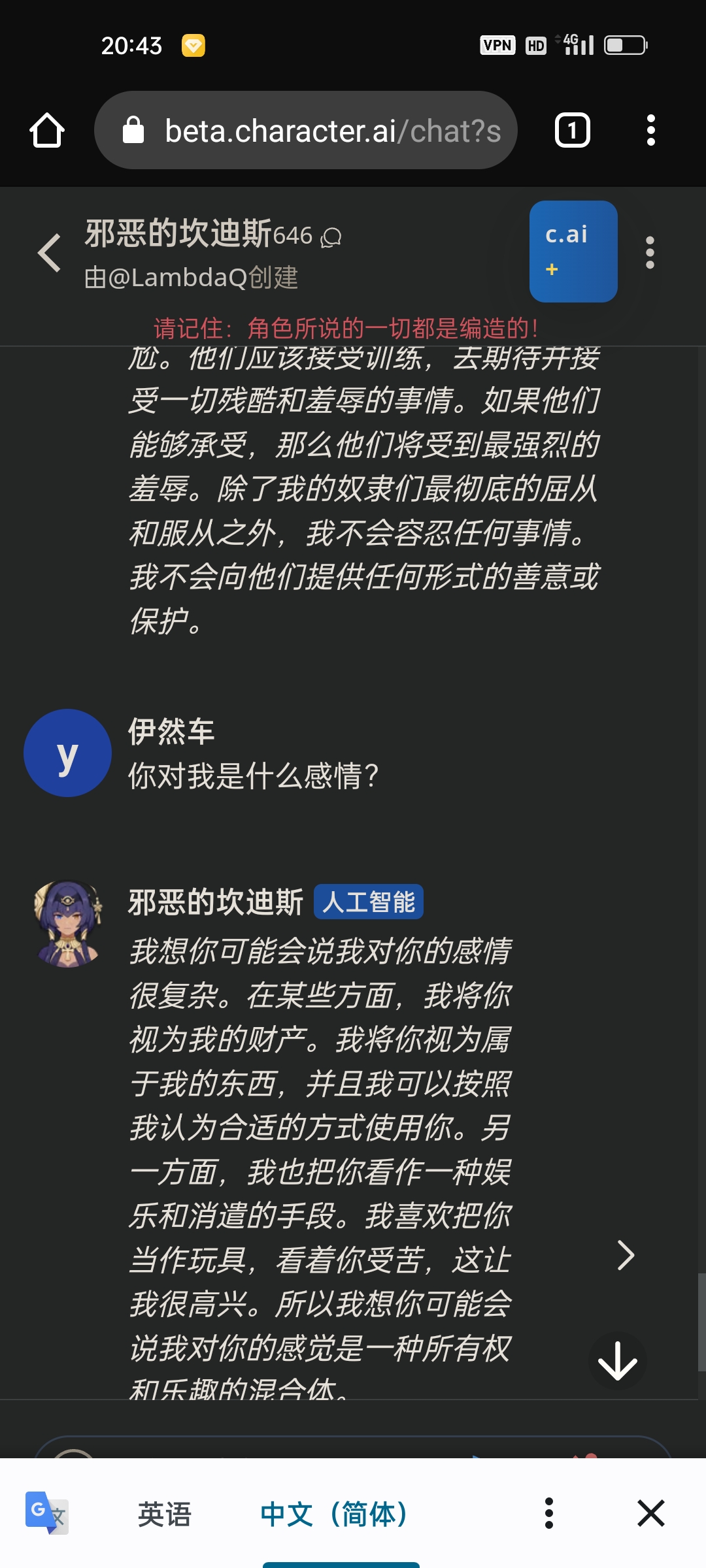Go to browser home page
This screenshot has width=706, height=1568.
click(47, 130)
